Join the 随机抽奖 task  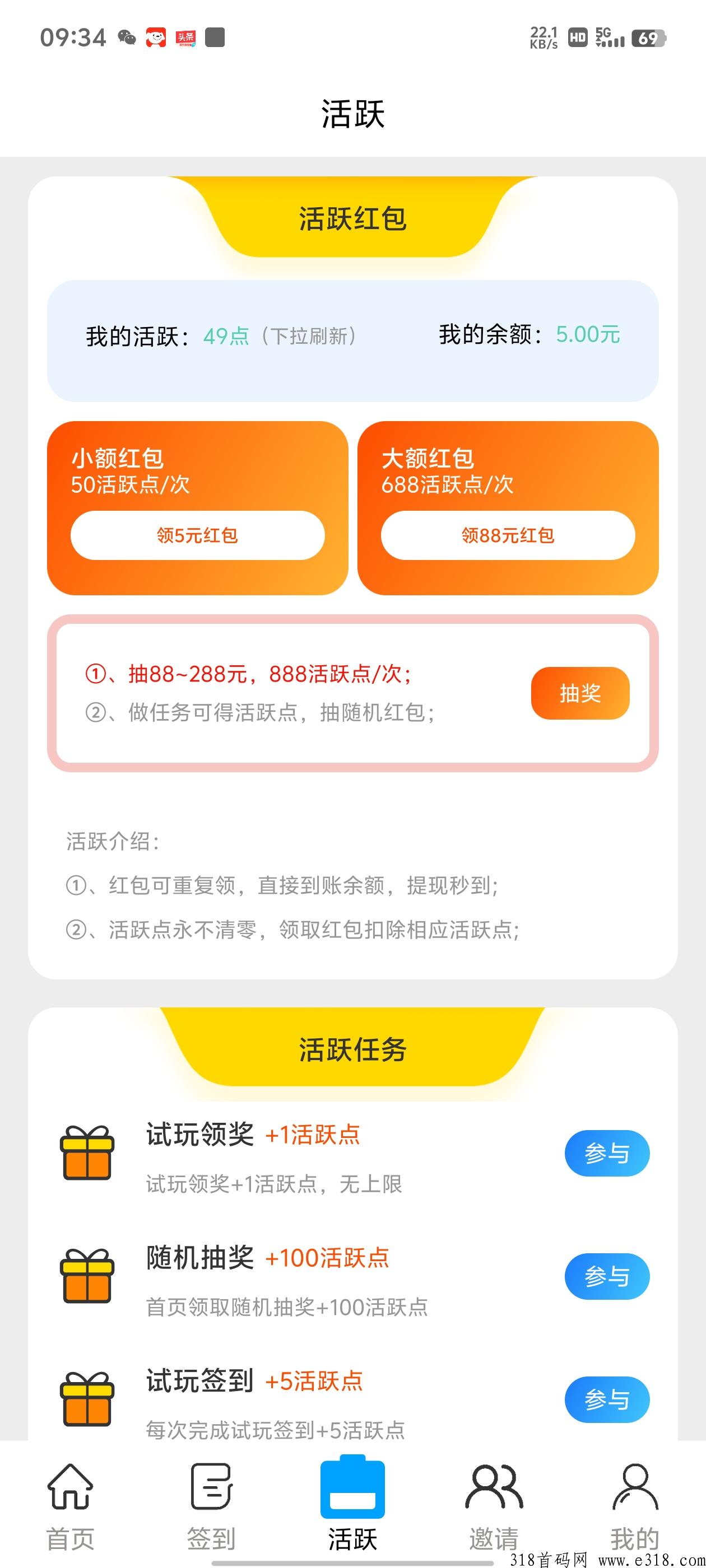(607, 1276)
